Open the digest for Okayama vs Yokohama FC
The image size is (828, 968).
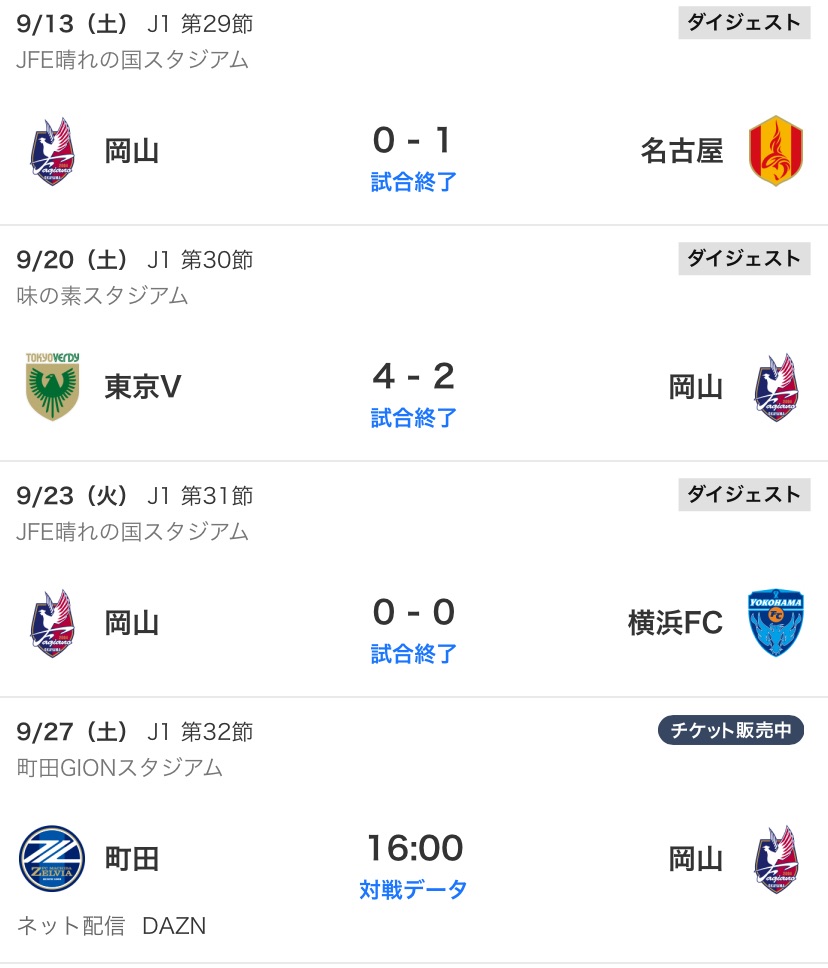pyautogui.click(x=743, y=495)
